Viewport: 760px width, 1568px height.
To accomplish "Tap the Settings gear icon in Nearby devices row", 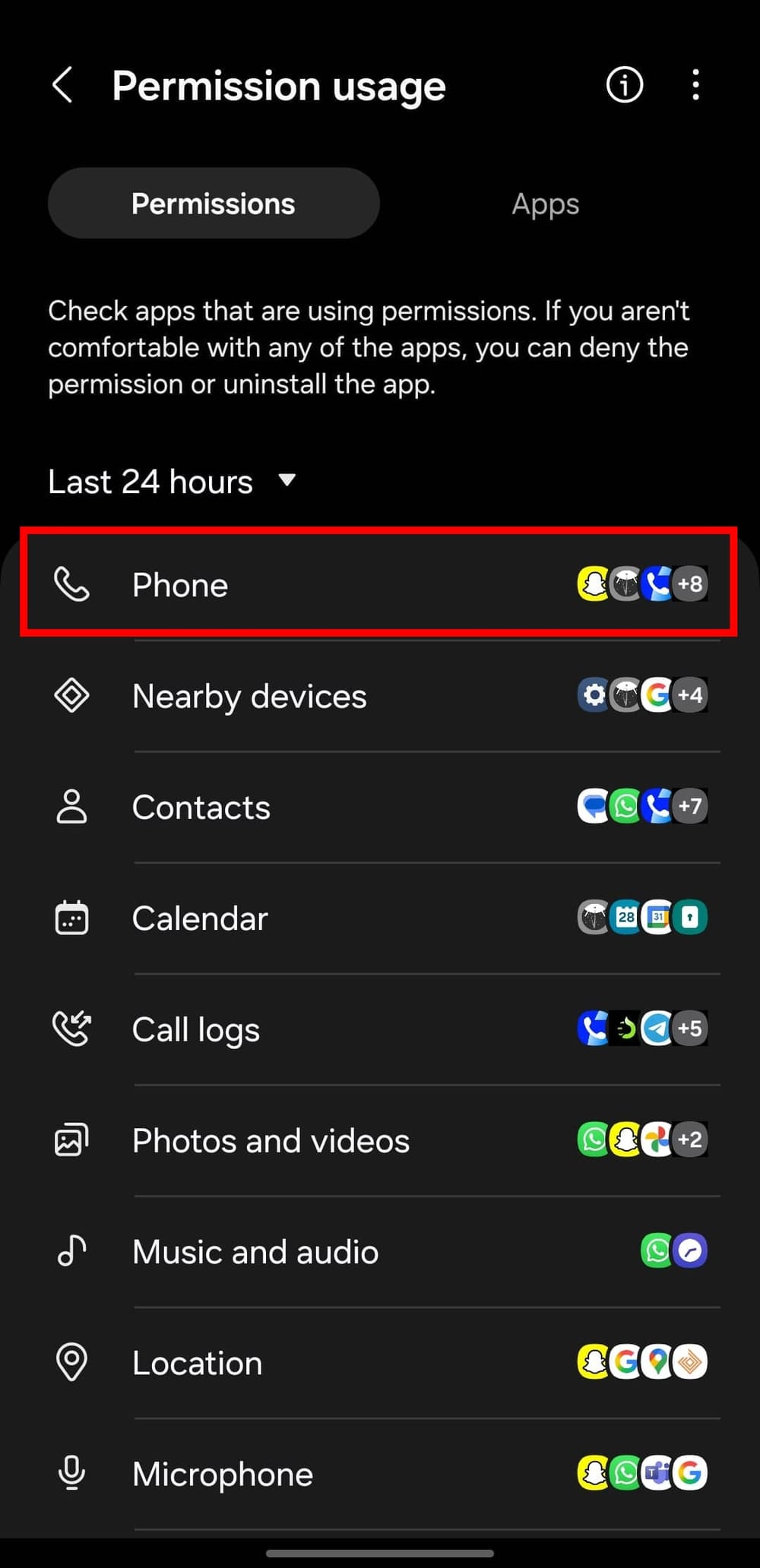I will [595, 695].
